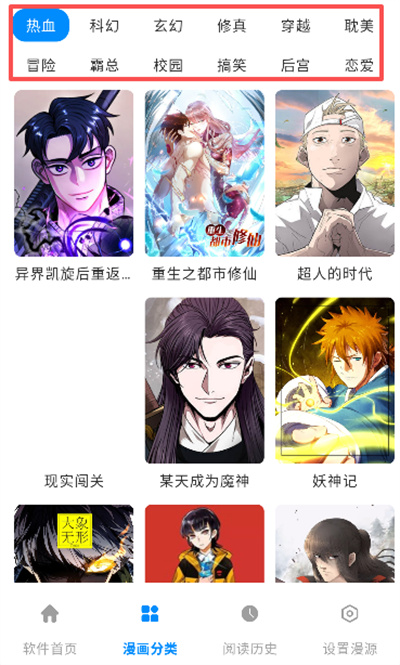Select the 耽美 genre chip
Image resolution: width=400 pixels, height=665 pixels.
click(359, 26)
